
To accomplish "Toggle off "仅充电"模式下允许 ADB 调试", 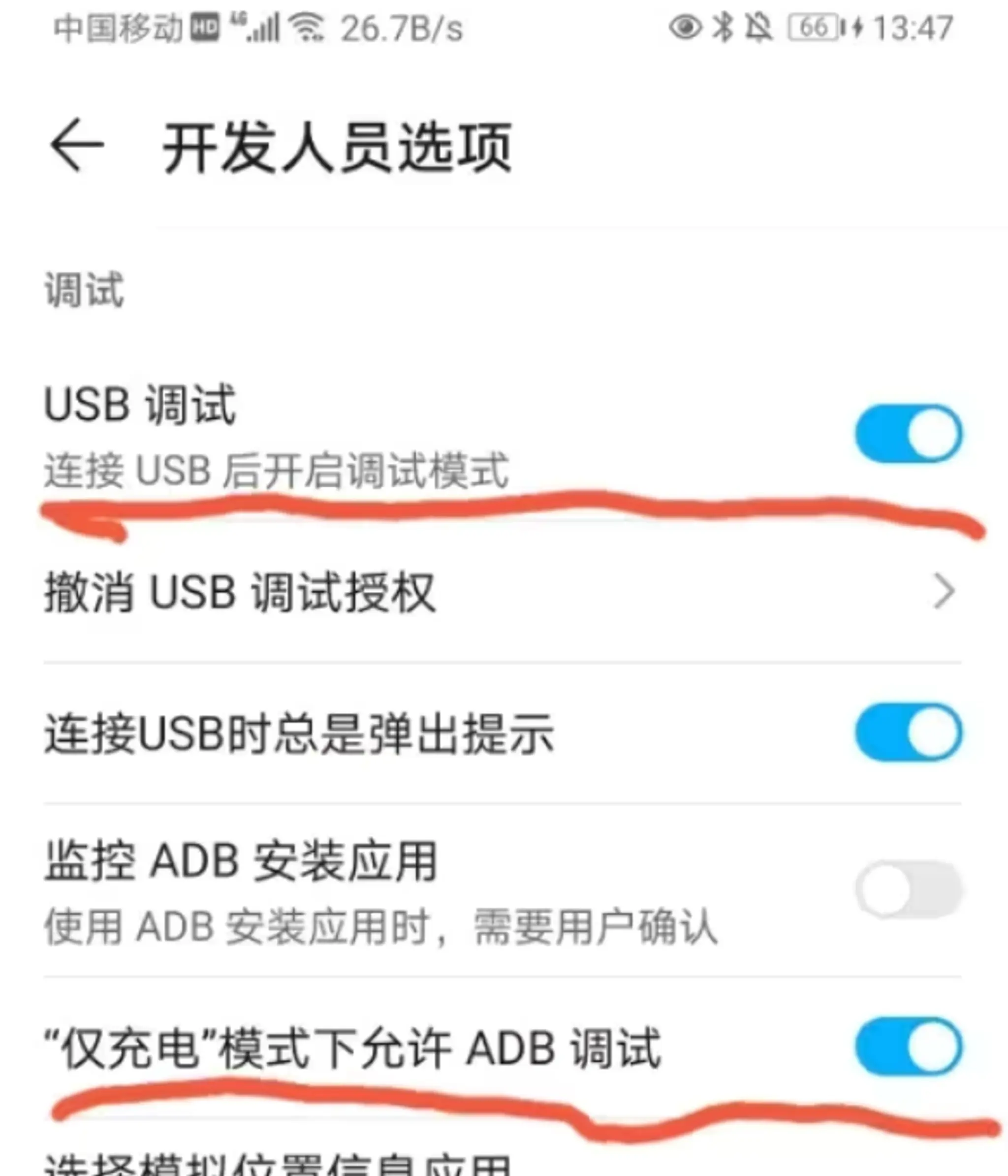I will tap(908, 1046).
